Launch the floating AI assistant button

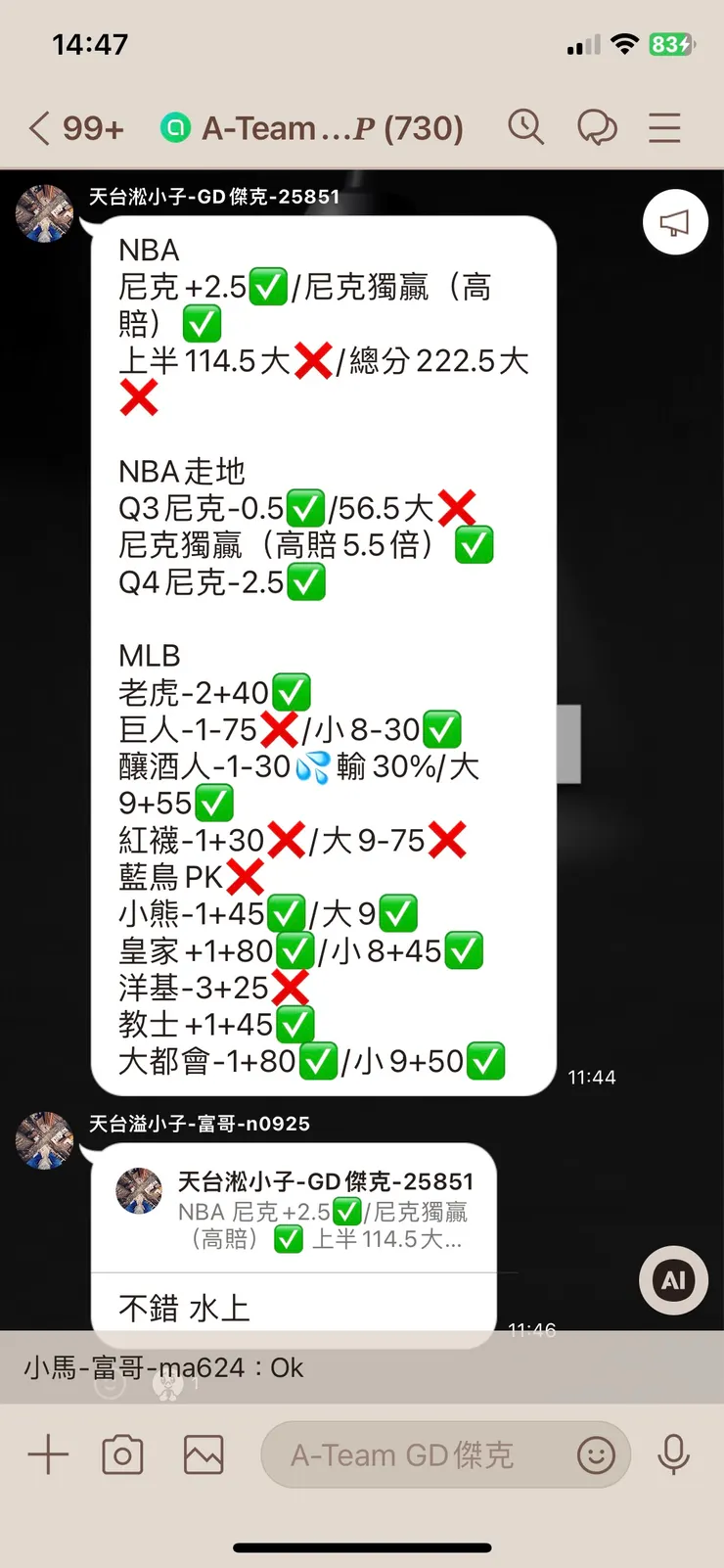click(672, 1280)
